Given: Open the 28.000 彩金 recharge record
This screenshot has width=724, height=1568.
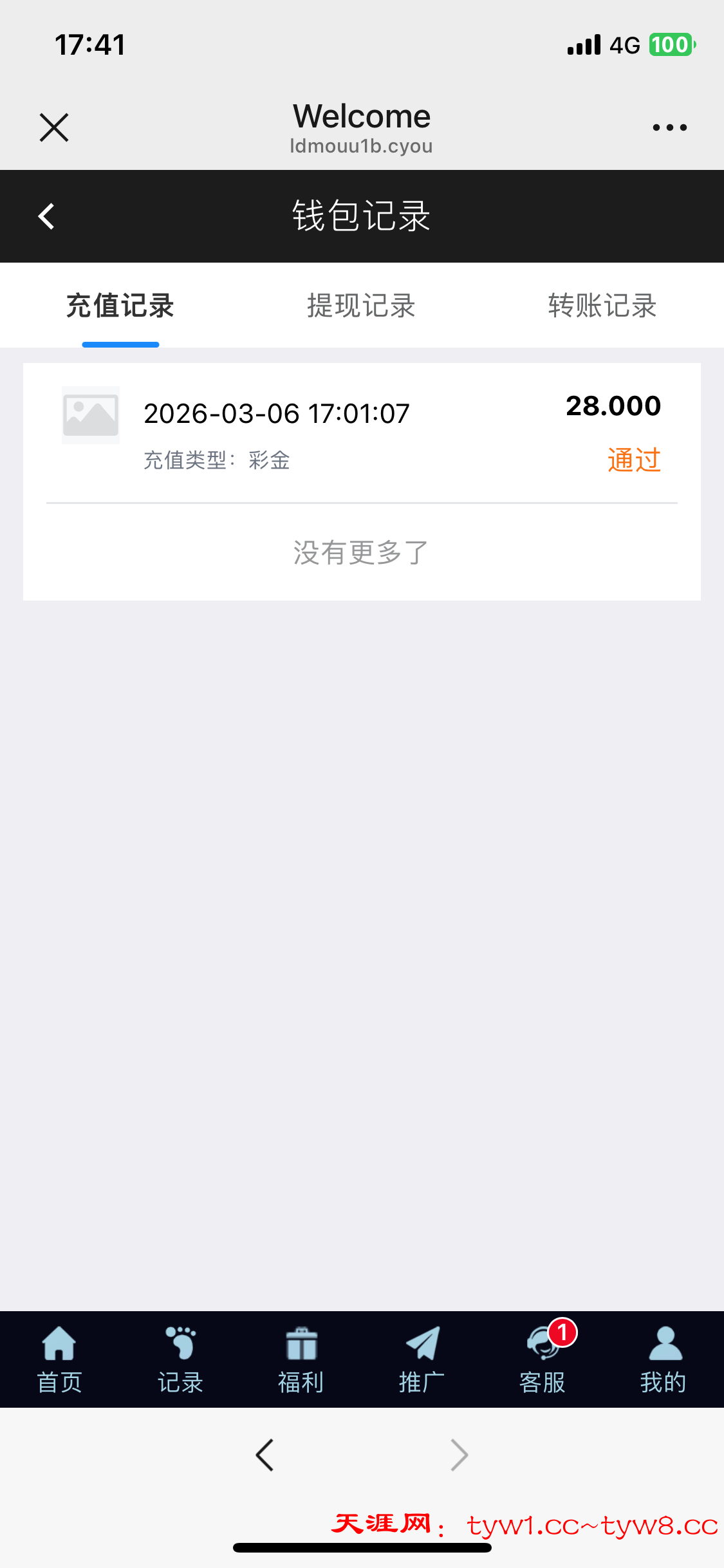Looking at the screenshot, I should (361, 433).
